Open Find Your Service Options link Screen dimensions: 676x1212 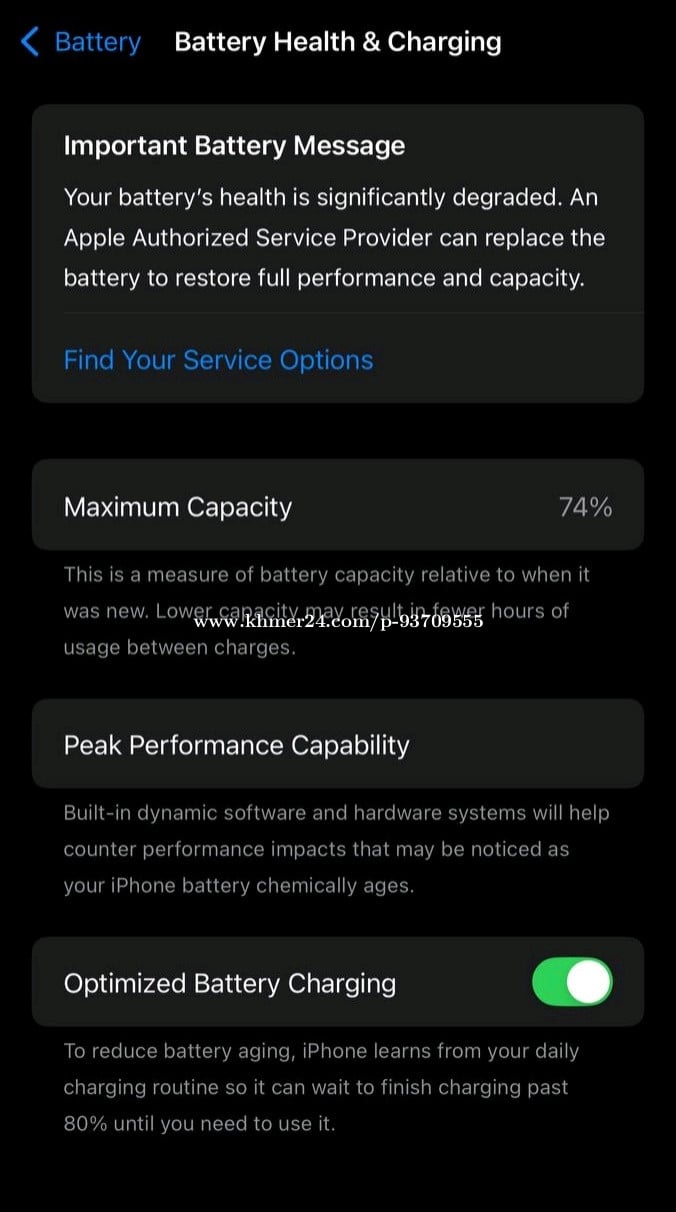tap(218, 360)
